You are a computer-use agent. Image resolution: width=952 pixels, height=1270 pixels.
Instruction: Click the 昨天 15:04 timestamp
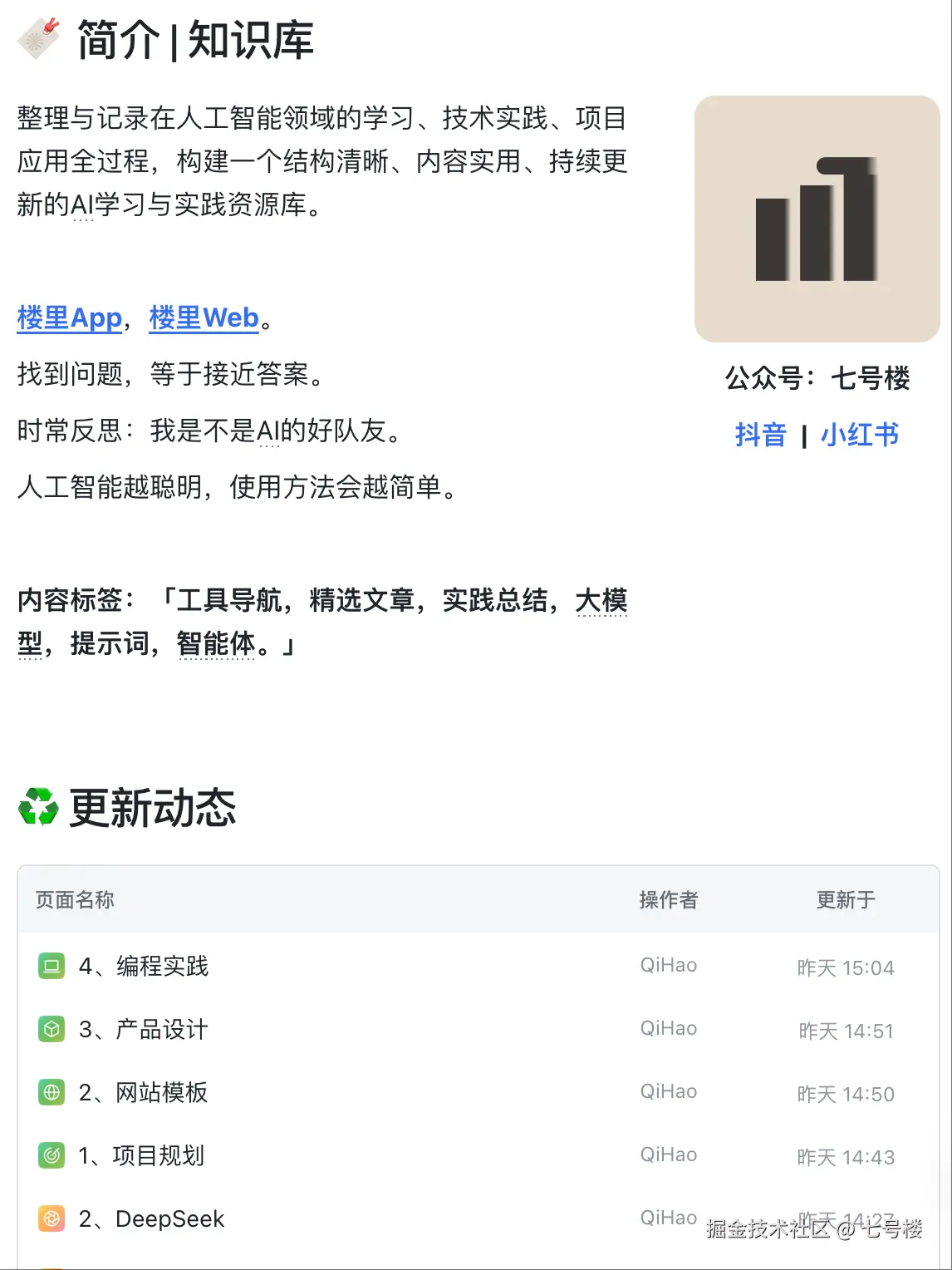click(x=846, y=967)
